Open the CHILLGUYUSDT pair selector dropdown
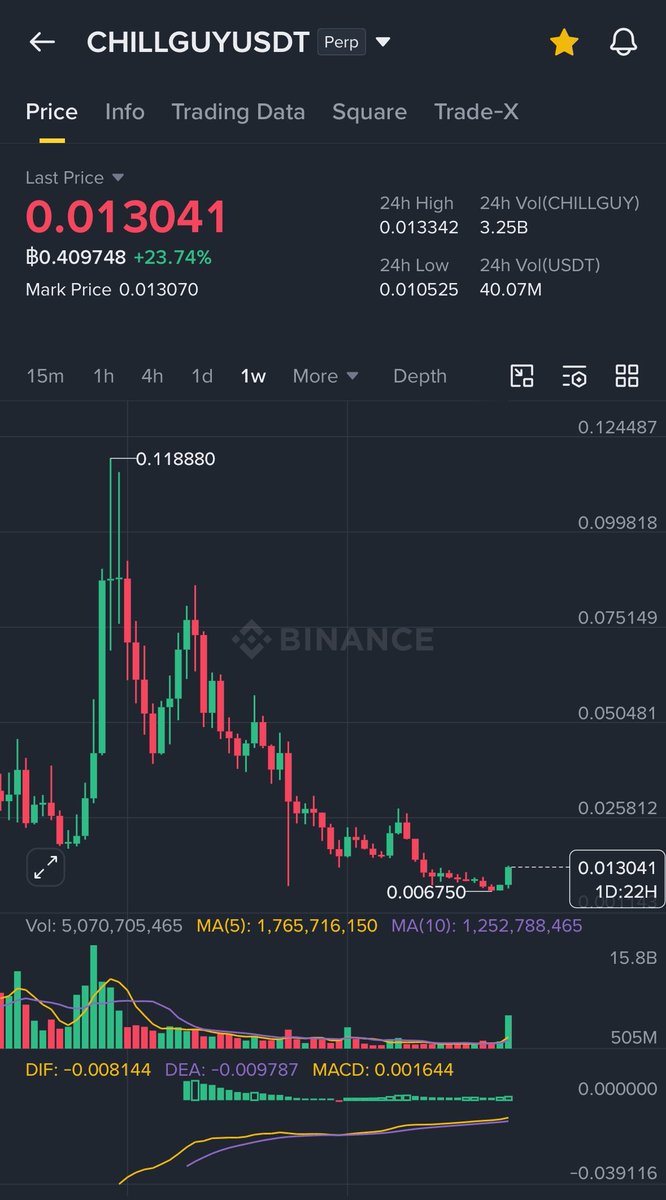Screen dimensions: 666x1200 [x=383, y=42]
